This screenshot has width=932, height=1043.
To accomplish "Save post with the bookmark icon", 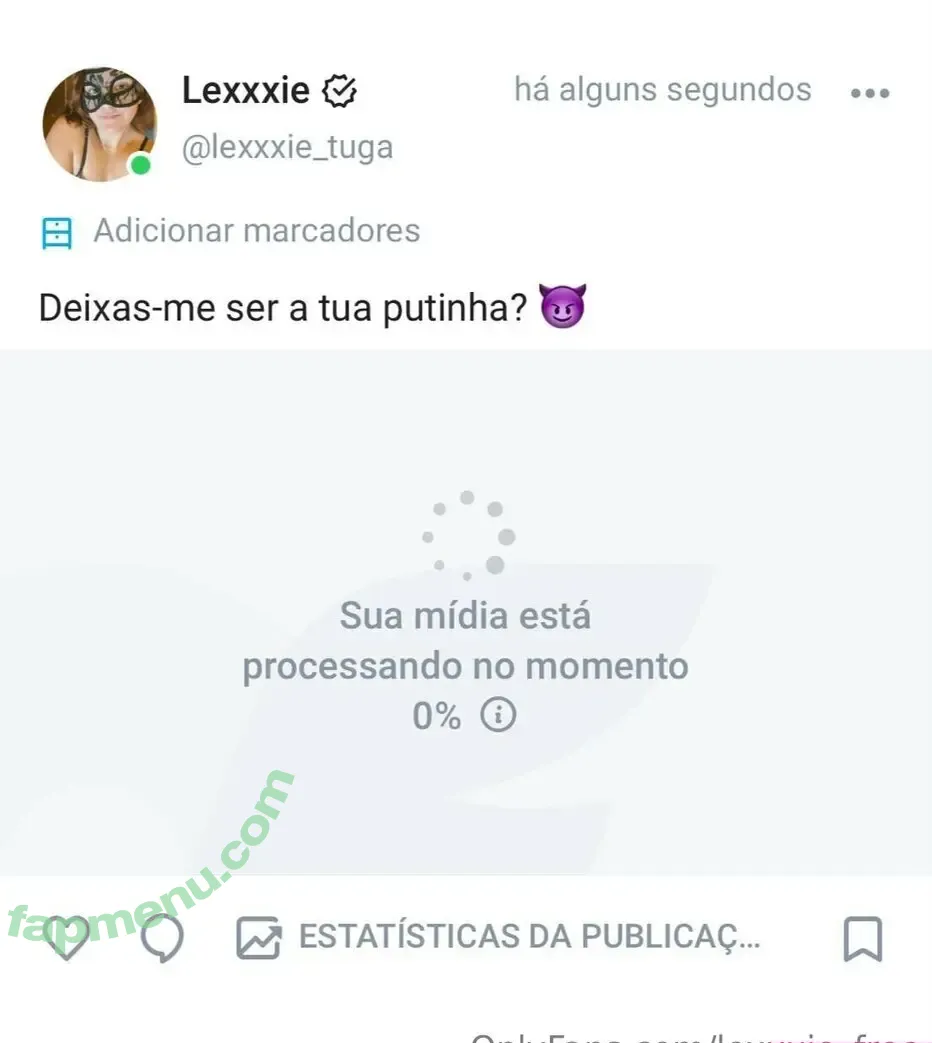I will click(x=862, y=939).
